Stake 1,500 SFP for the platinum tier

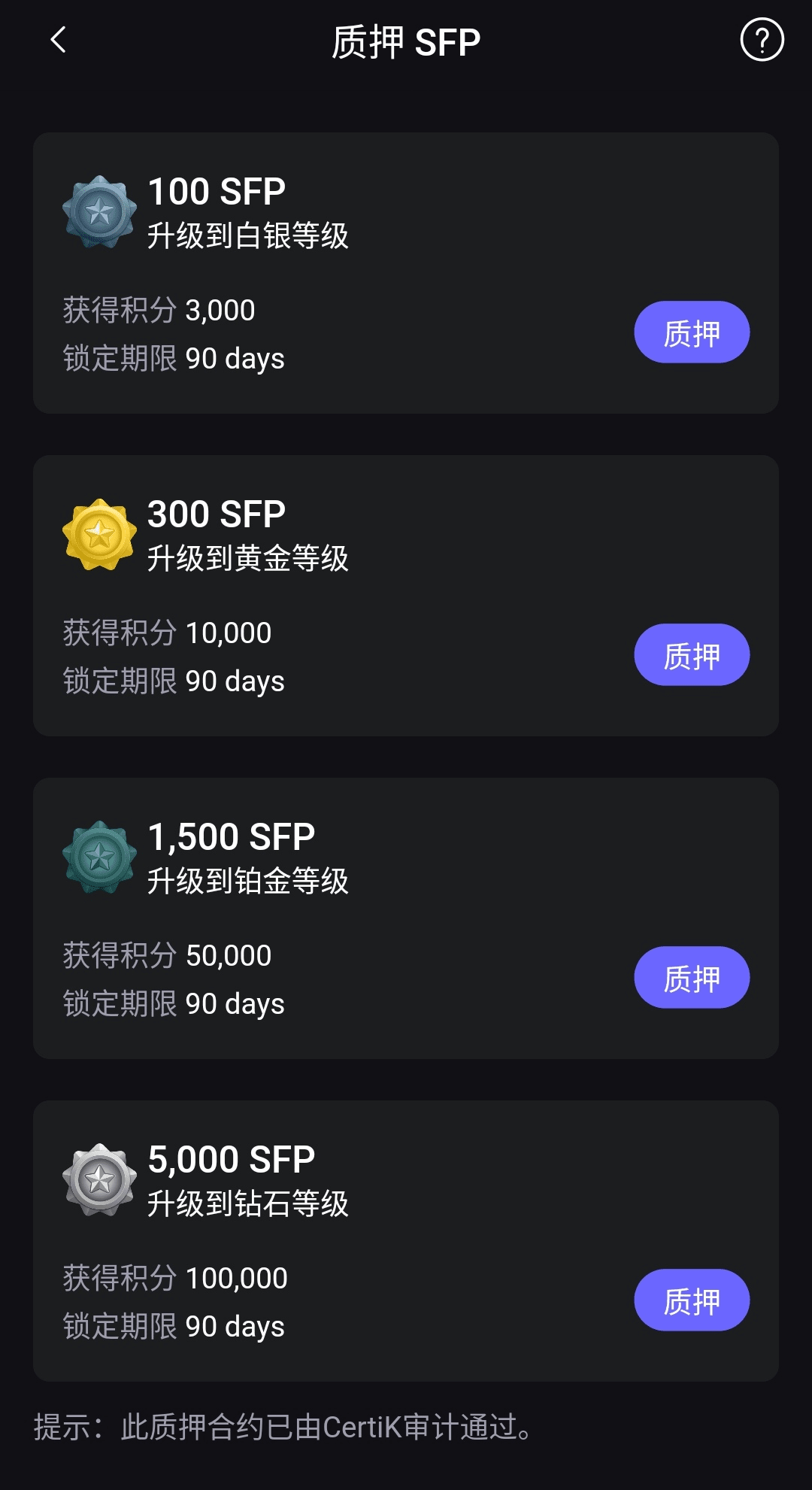pyautogui.click(x=692, y=977)
